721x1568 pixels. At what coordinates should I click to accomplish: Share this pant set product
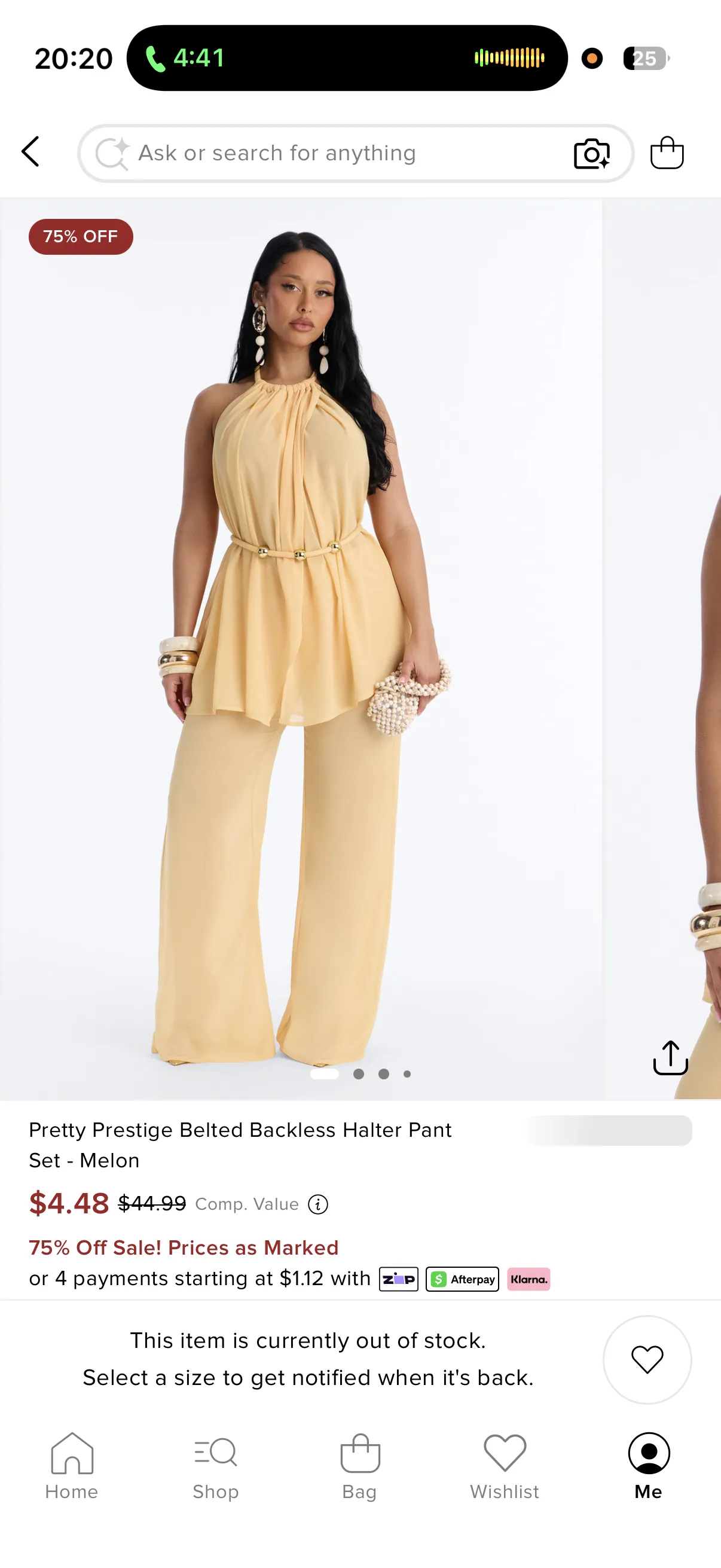(670, 1058)
